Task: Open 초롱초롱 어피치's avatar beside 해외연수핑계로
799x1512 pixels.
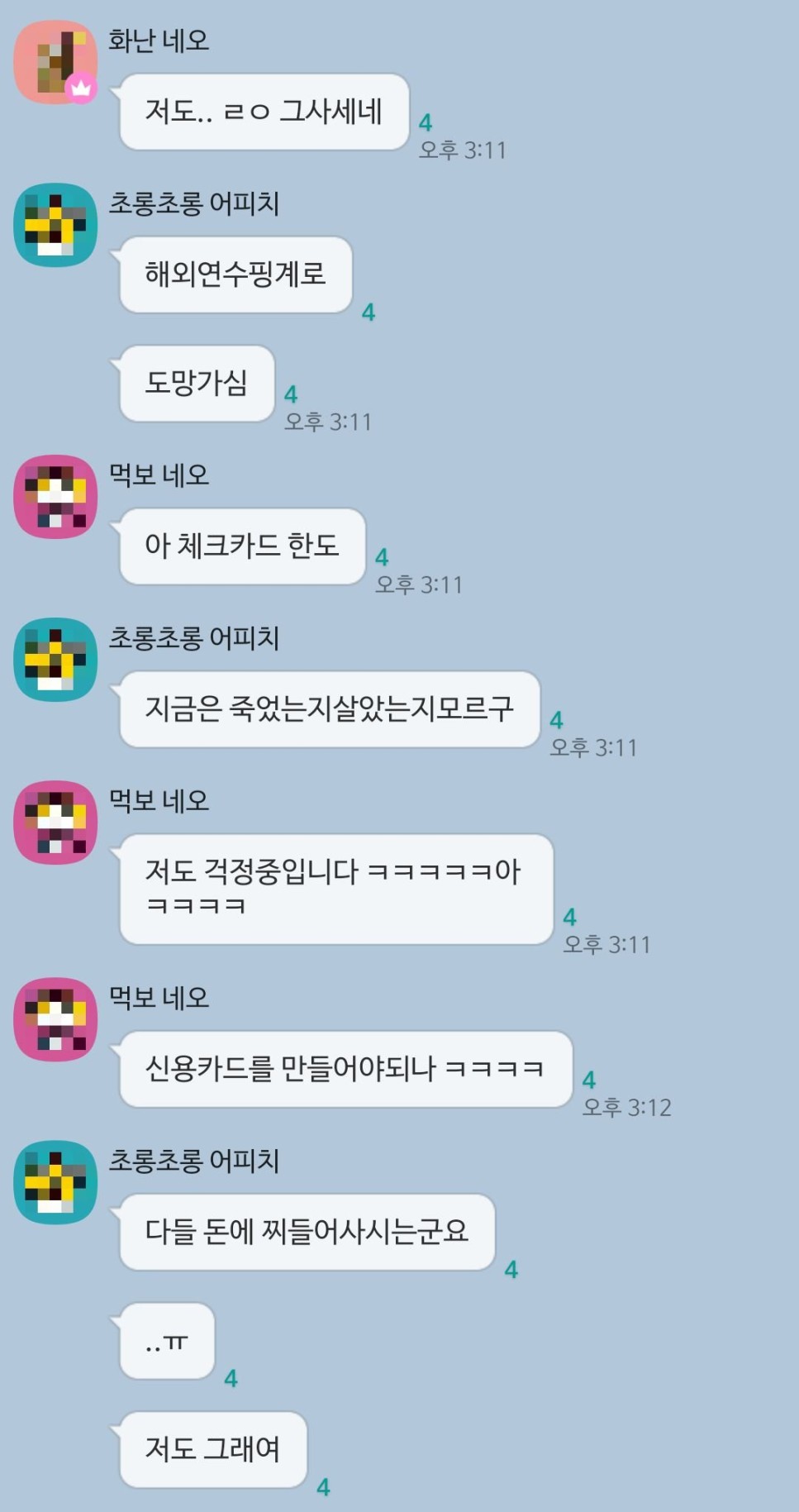Action: 55,225
